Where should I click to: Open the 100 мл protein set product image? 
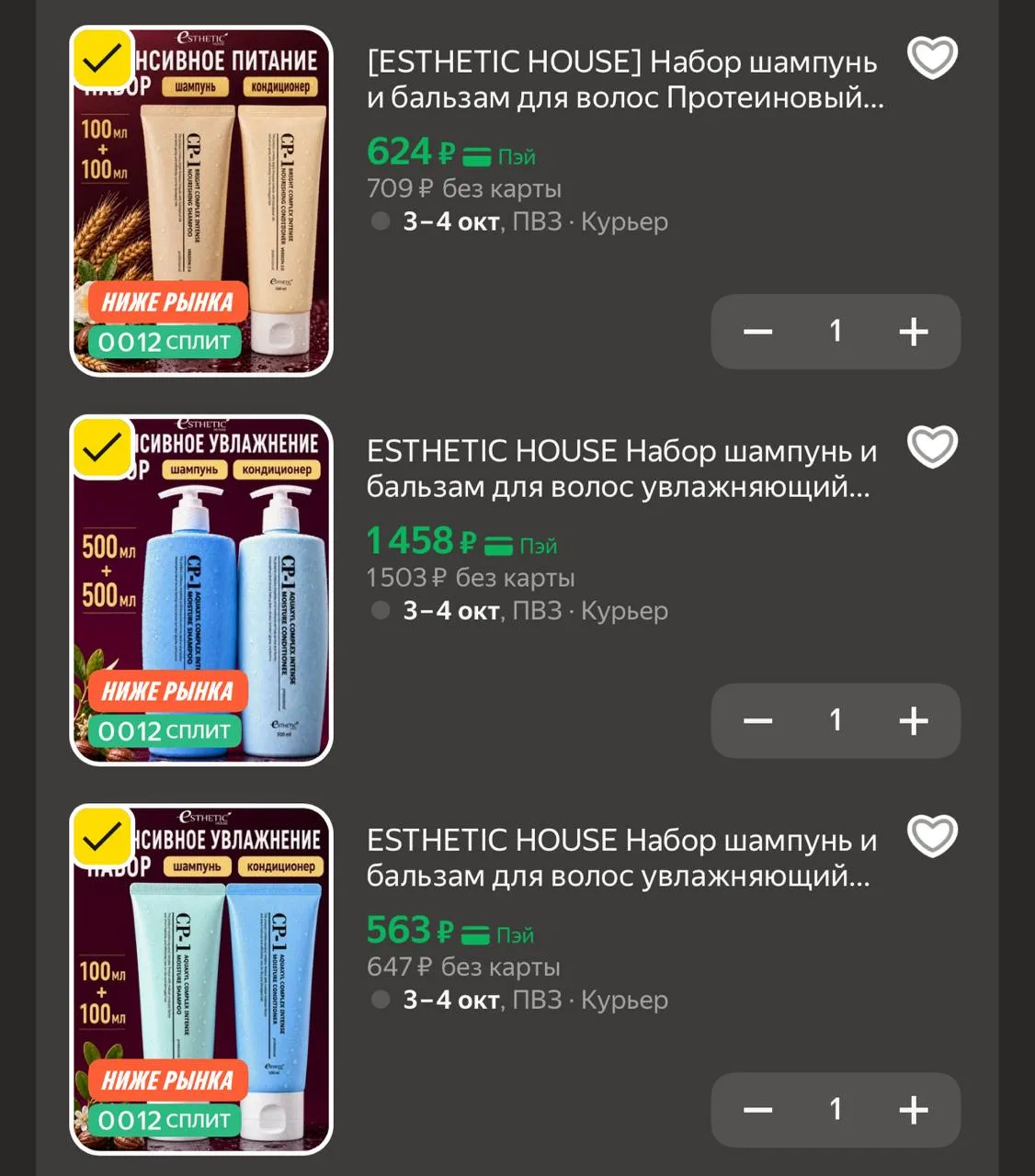click(201, 201)
